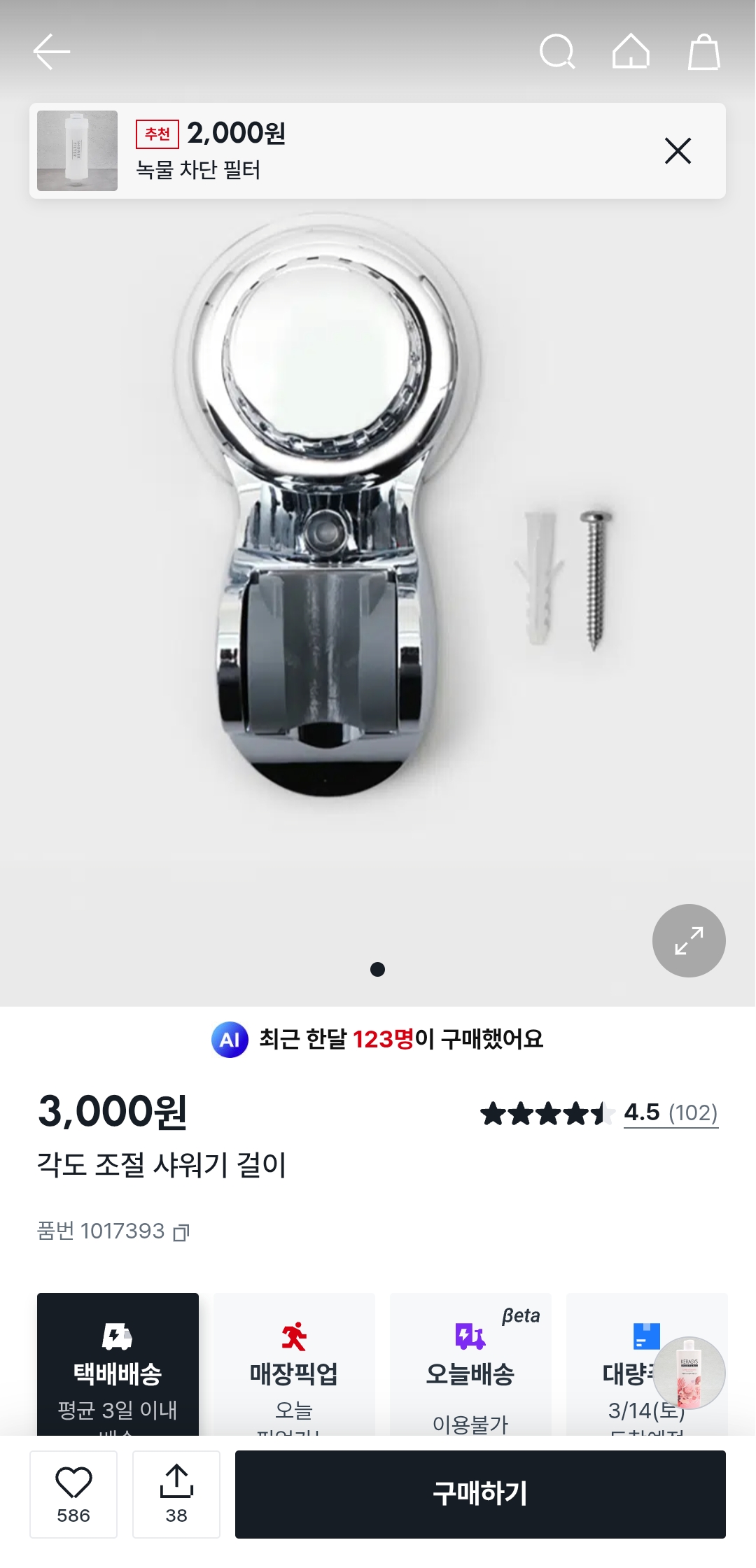Like this product with heart button
Image resolution: width=756 pixels, height=1568 pixels.
click(73, 1494)
